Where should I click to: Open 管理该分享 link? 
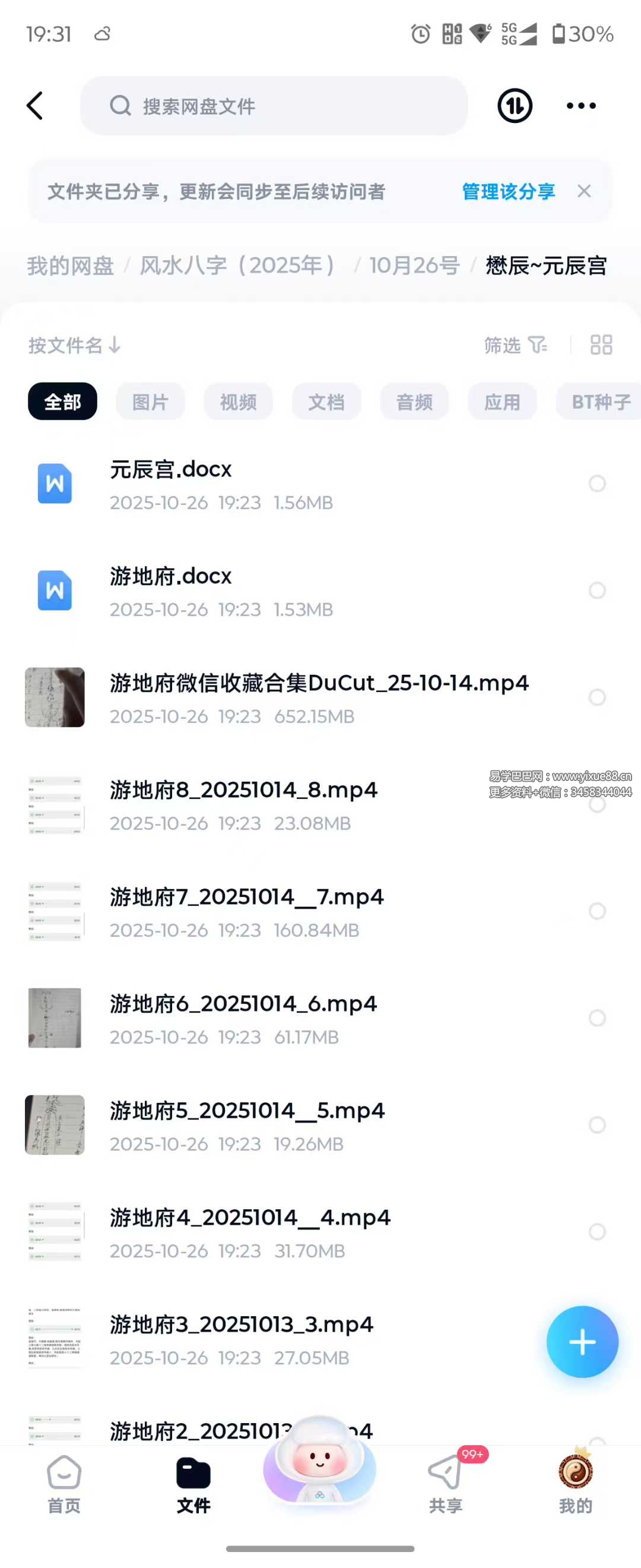pyautogui.click(x=508, y=192)
